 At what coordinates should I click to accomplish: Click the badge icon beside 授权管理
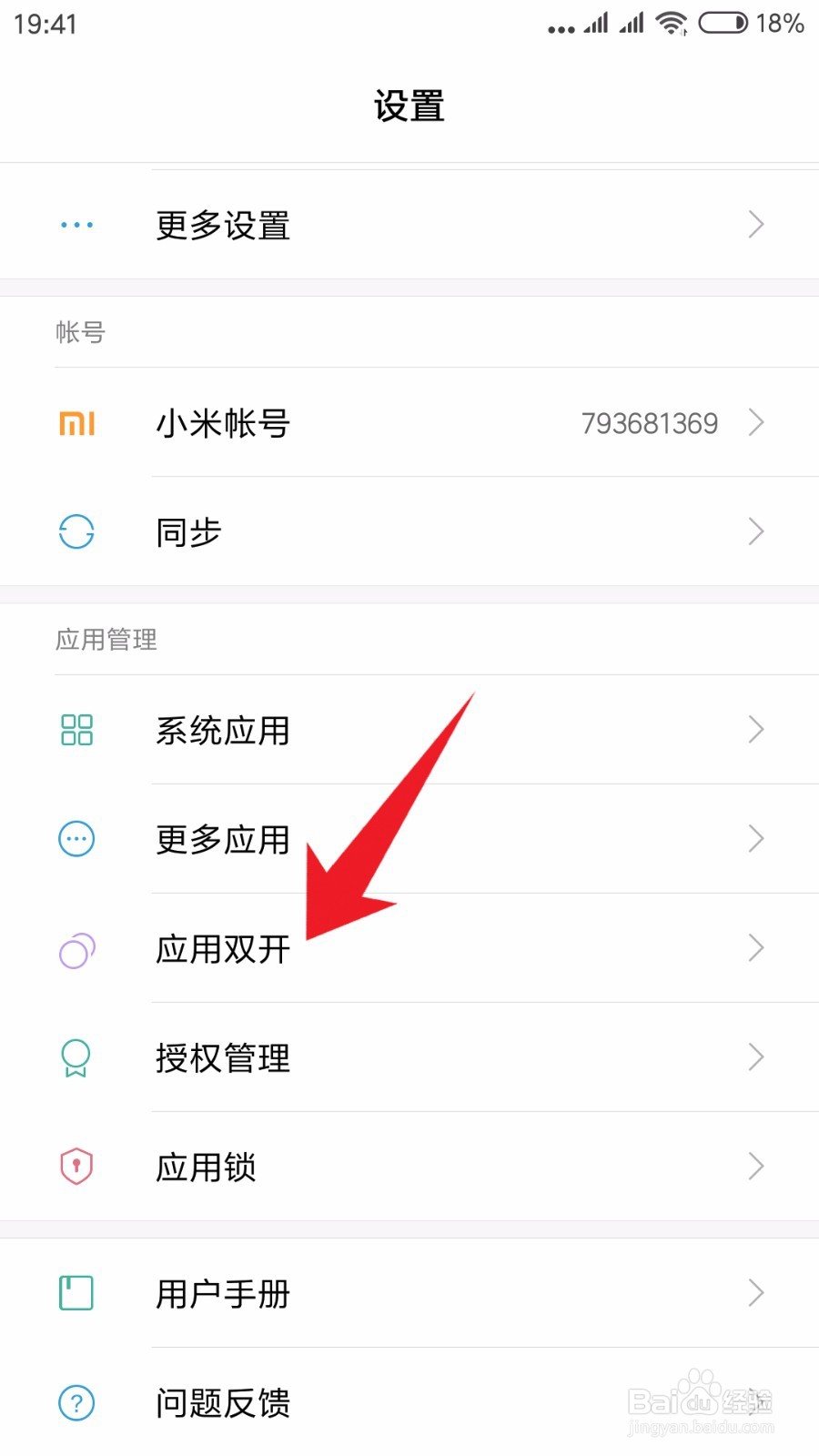pos(76,1057)
